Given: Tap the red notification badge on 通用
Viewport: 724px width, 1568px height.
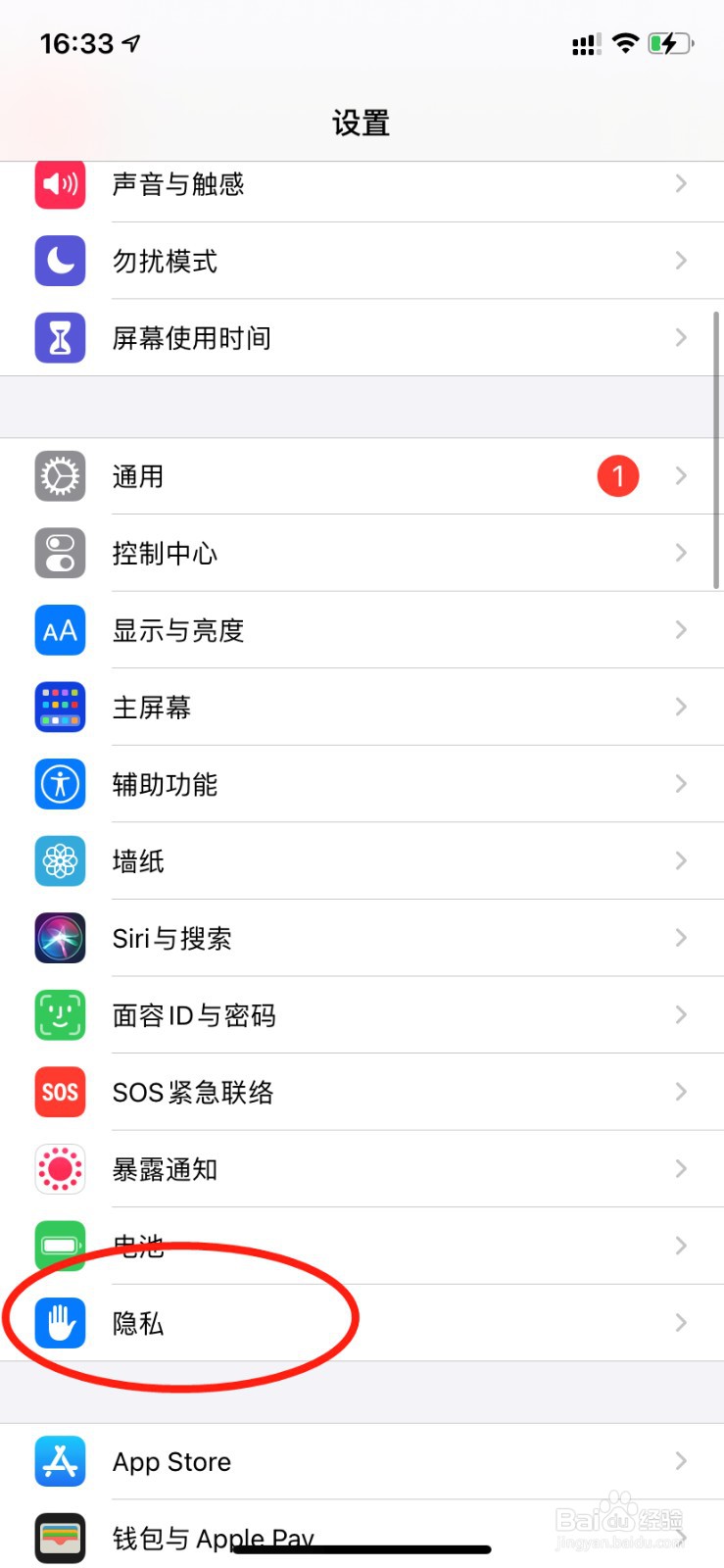Looking at the screenshot, I should pos(617,476).
